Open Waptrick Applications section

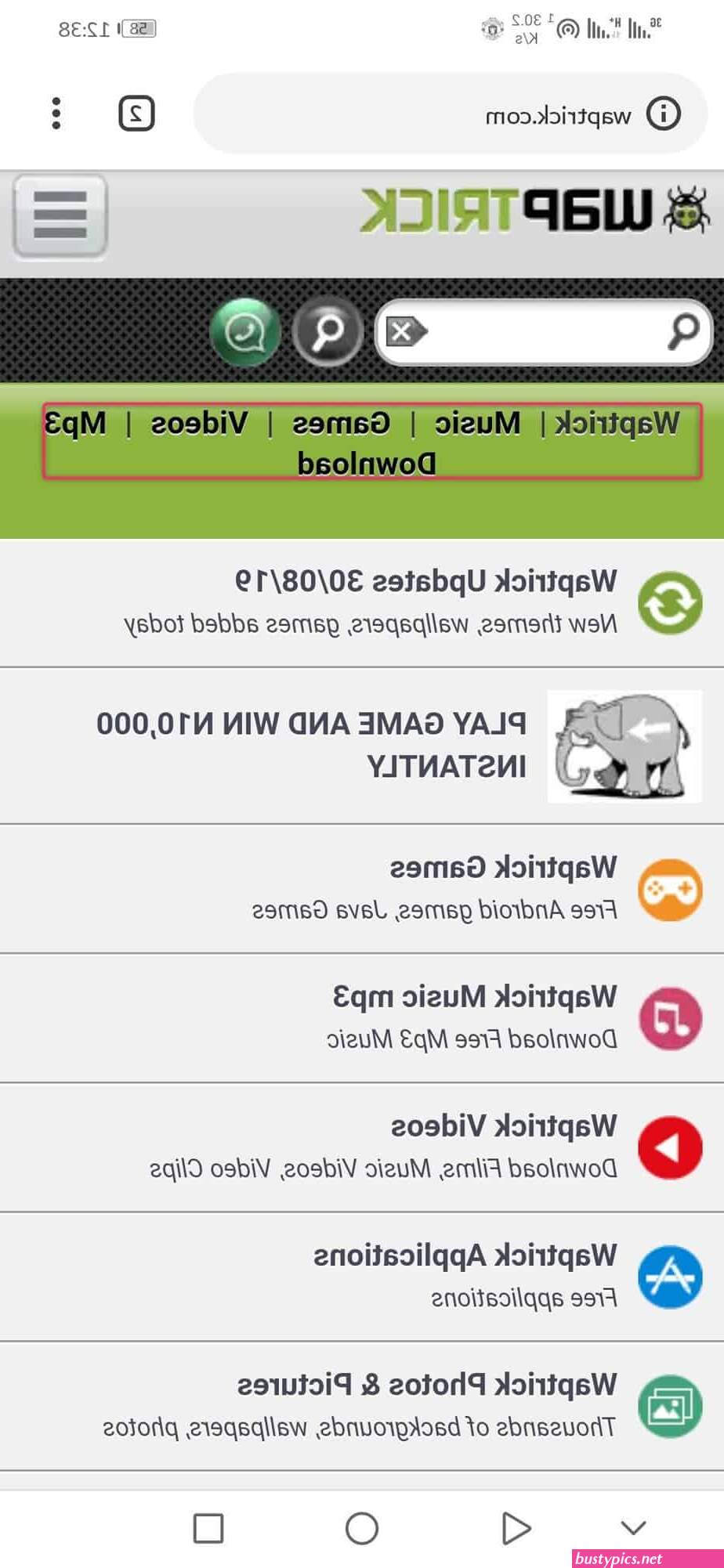click(x=362, y=1277)
